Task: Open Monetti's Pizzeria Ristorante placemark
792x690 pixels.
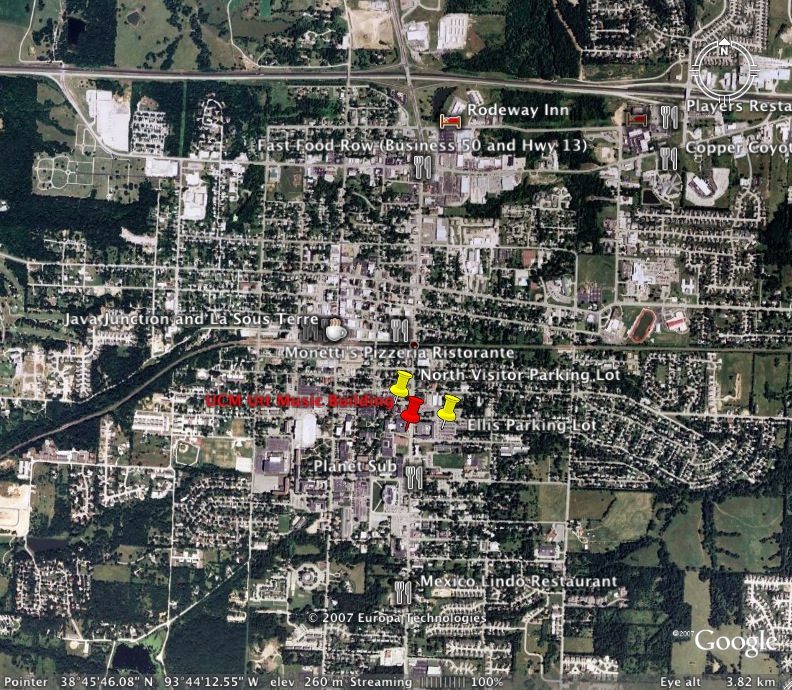Action: click(x=400, y=331)
